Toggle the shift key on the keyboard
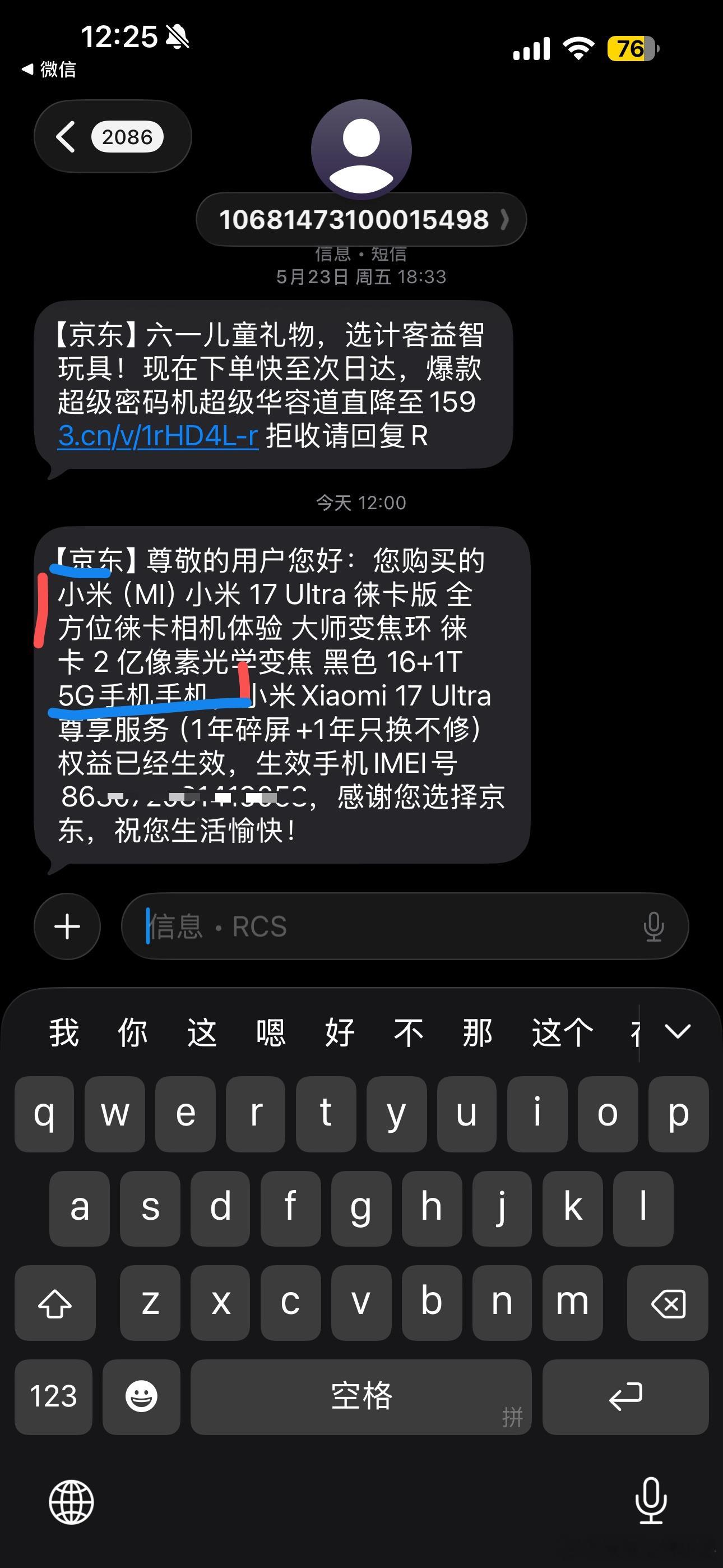Image resolution: width=723 pixels, height=1568 pixels. point(55,1304)
